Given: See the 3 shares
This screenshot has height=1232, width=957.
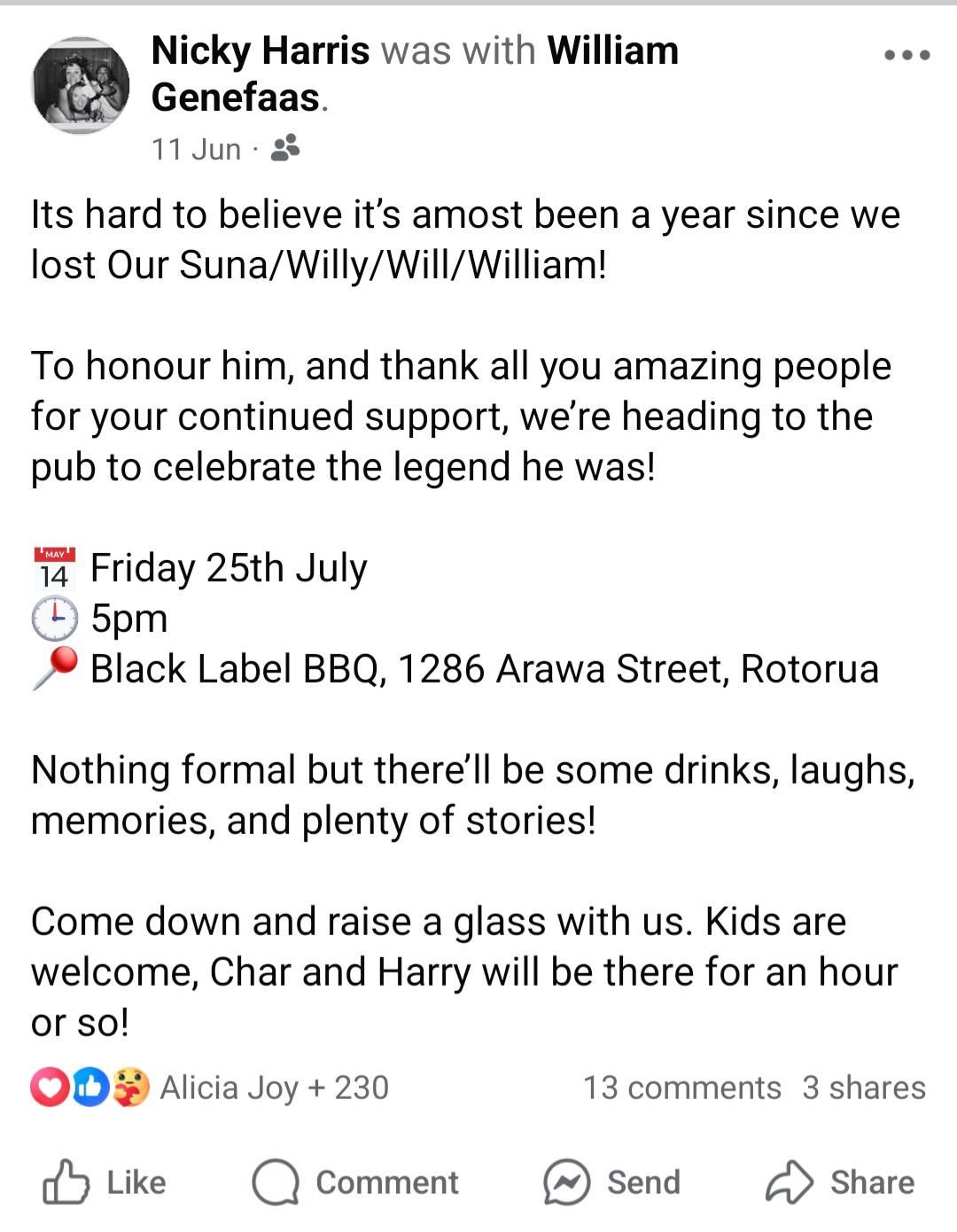Looking at the screenshot, I should [x=863, y=1088].
